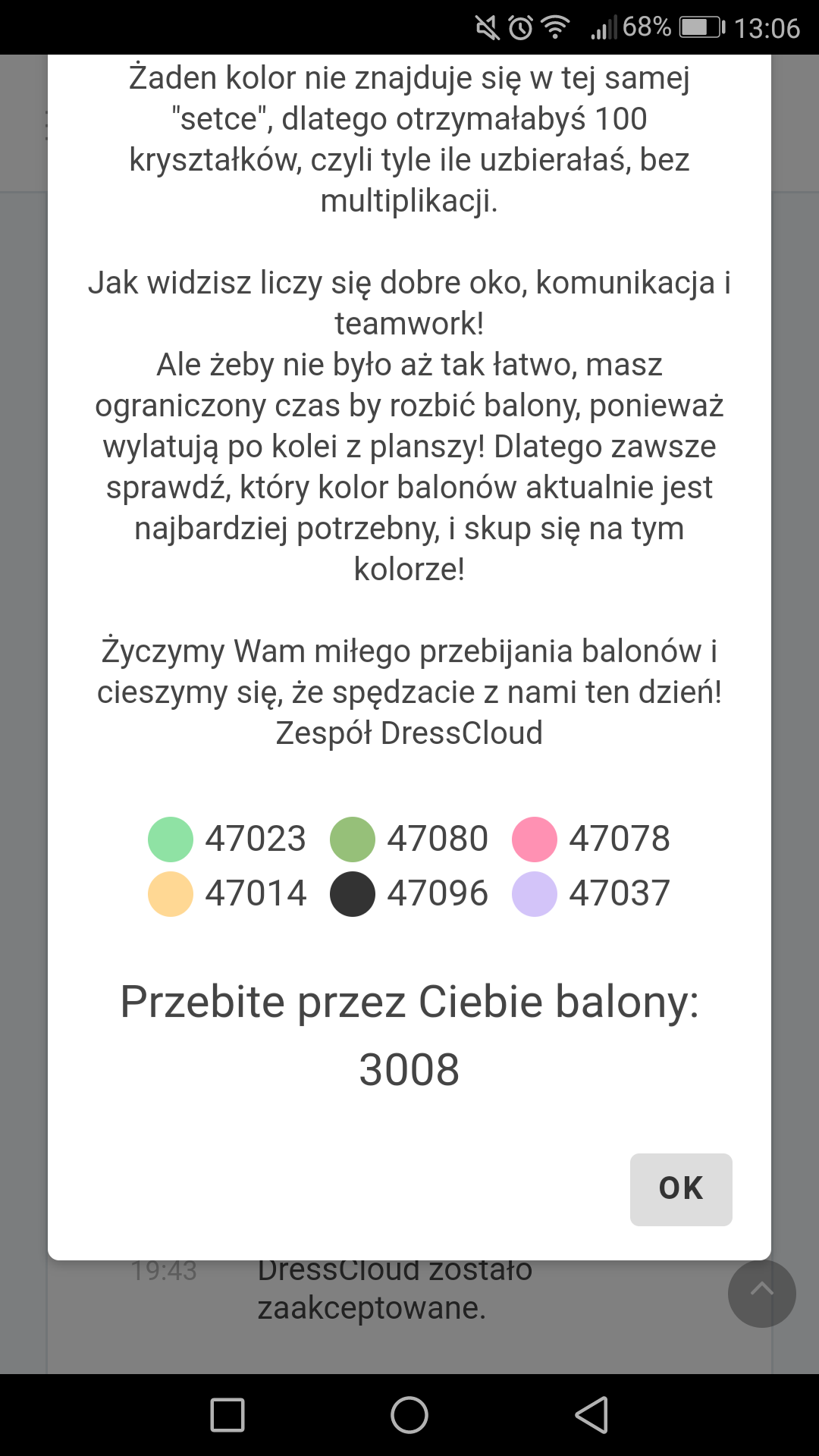Viewport: 819px width, 1456px height.
Task: Go to the system home screen
Action: click(x=409, y=1415)
